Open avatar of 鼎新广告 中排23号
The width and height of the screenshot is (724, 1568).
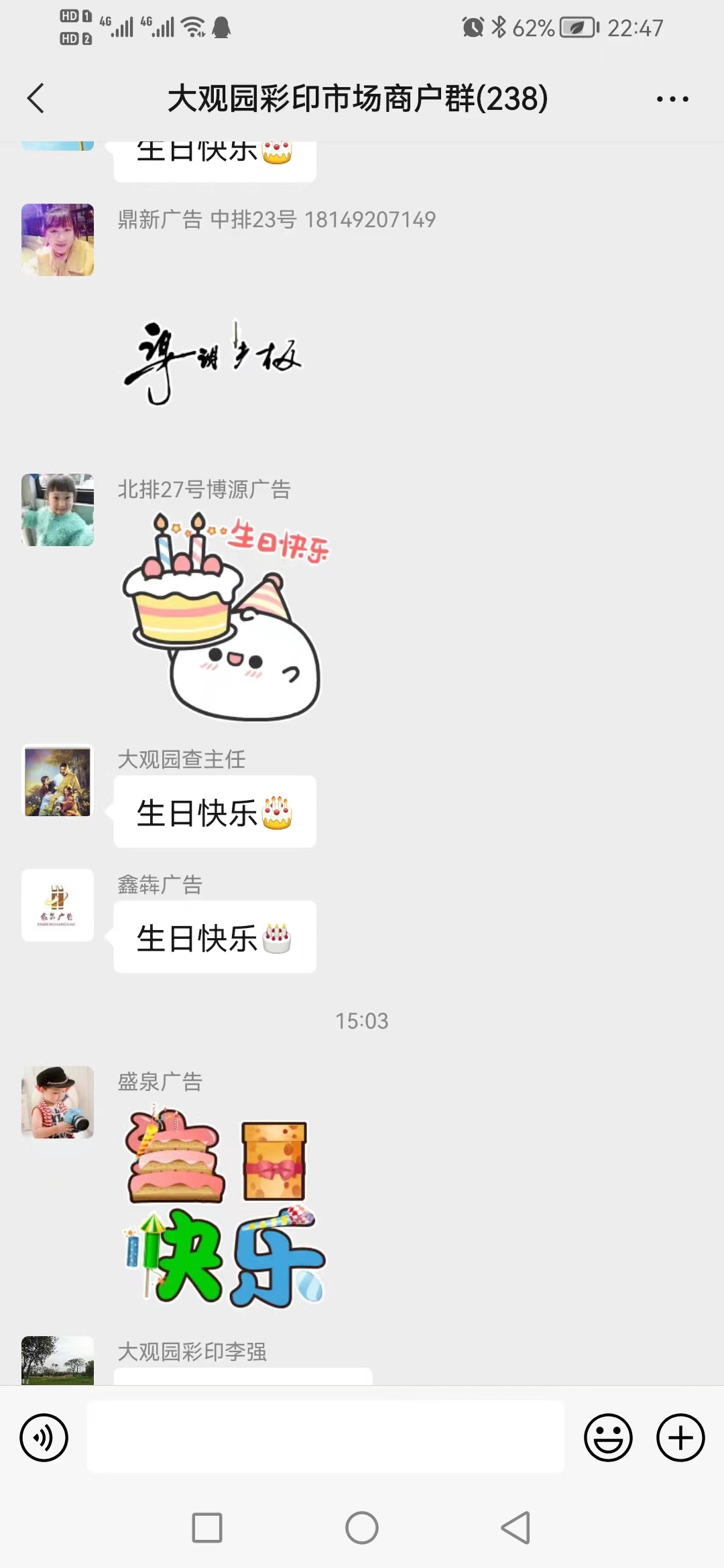point(58,240)
